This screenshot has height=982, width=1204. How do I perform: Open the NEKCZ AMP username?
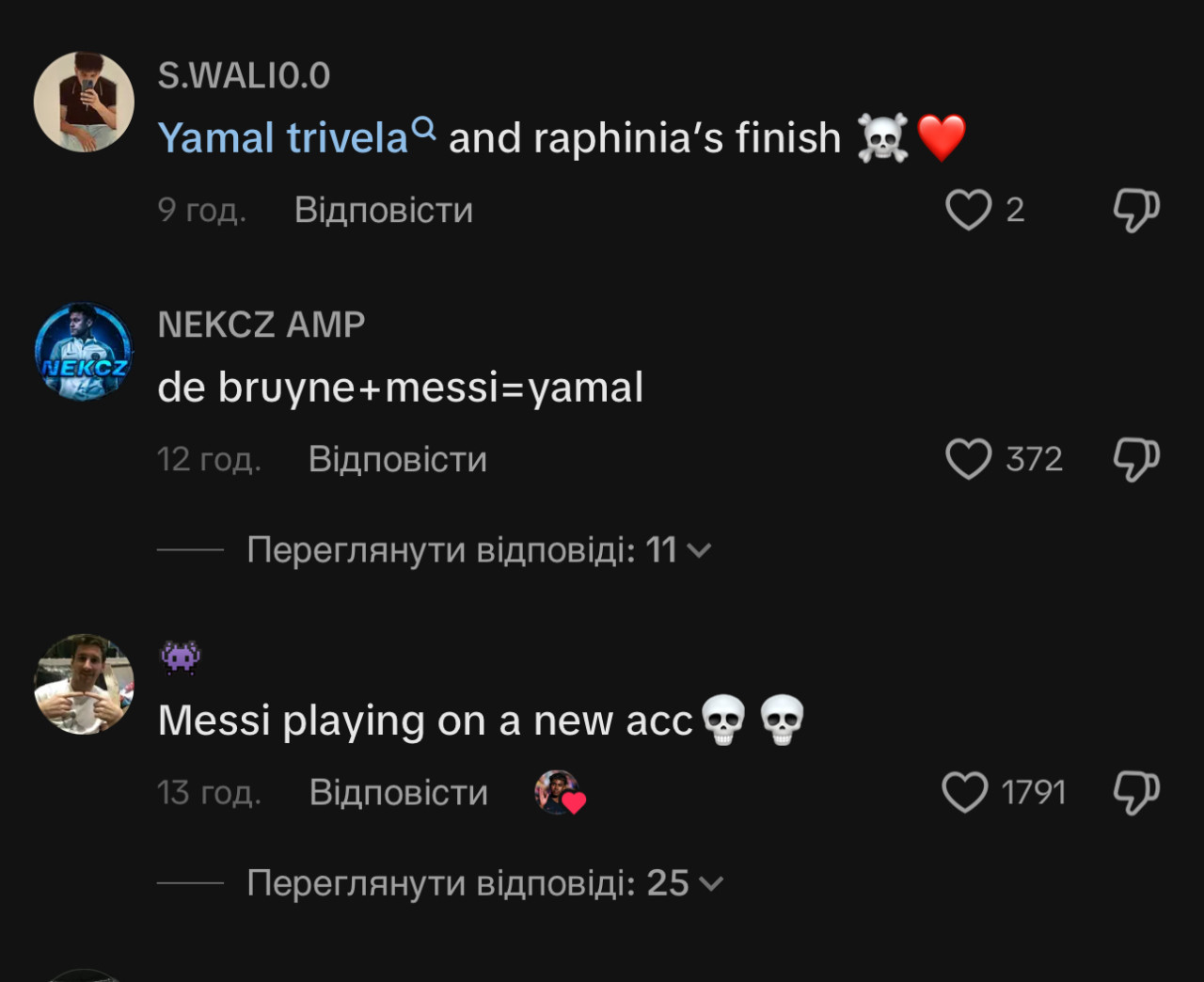pos(261,325)
